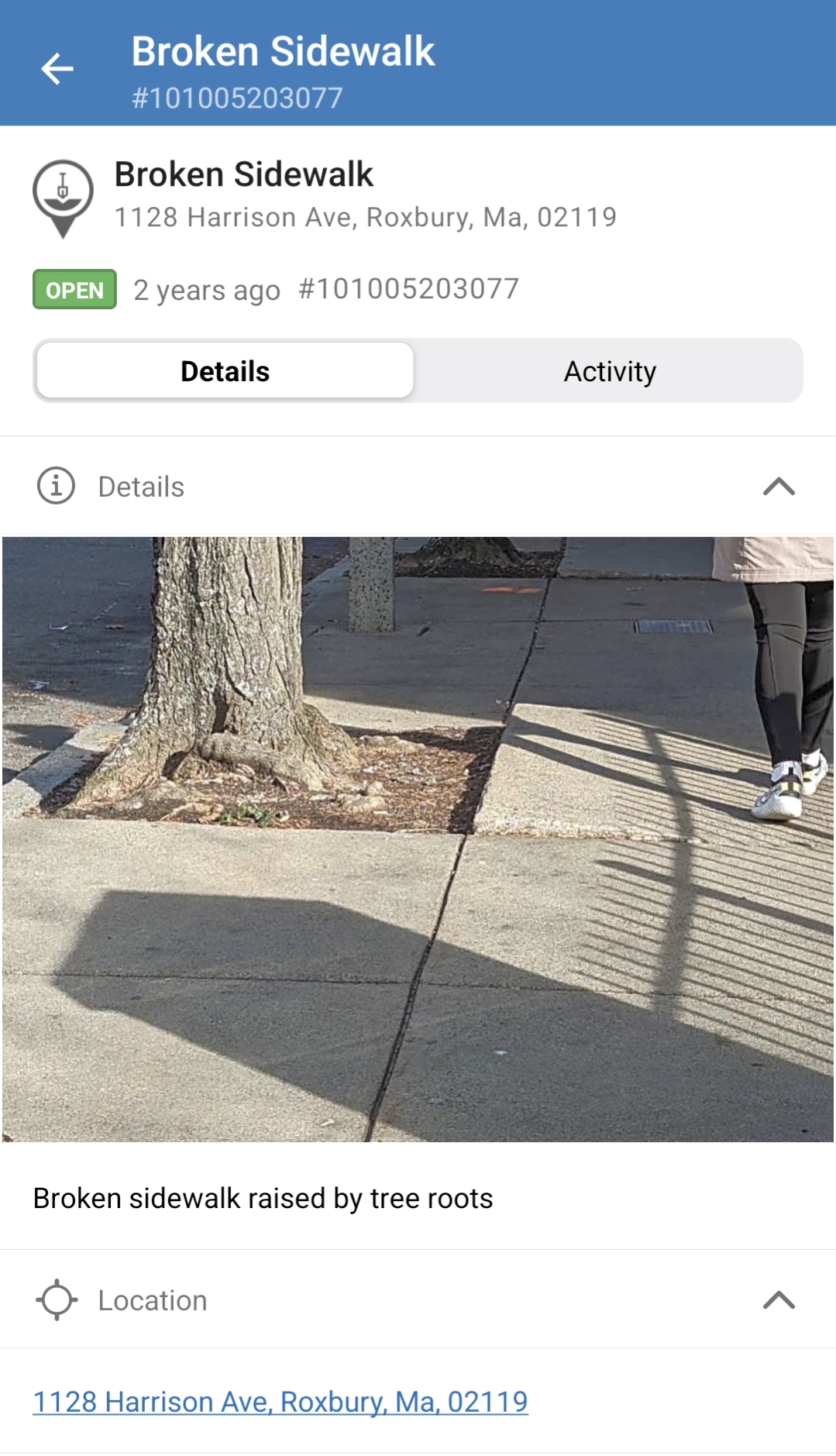View the broken sidewalk photo
The height and width of the screenshot is (1456, 836).
point(418,838)
